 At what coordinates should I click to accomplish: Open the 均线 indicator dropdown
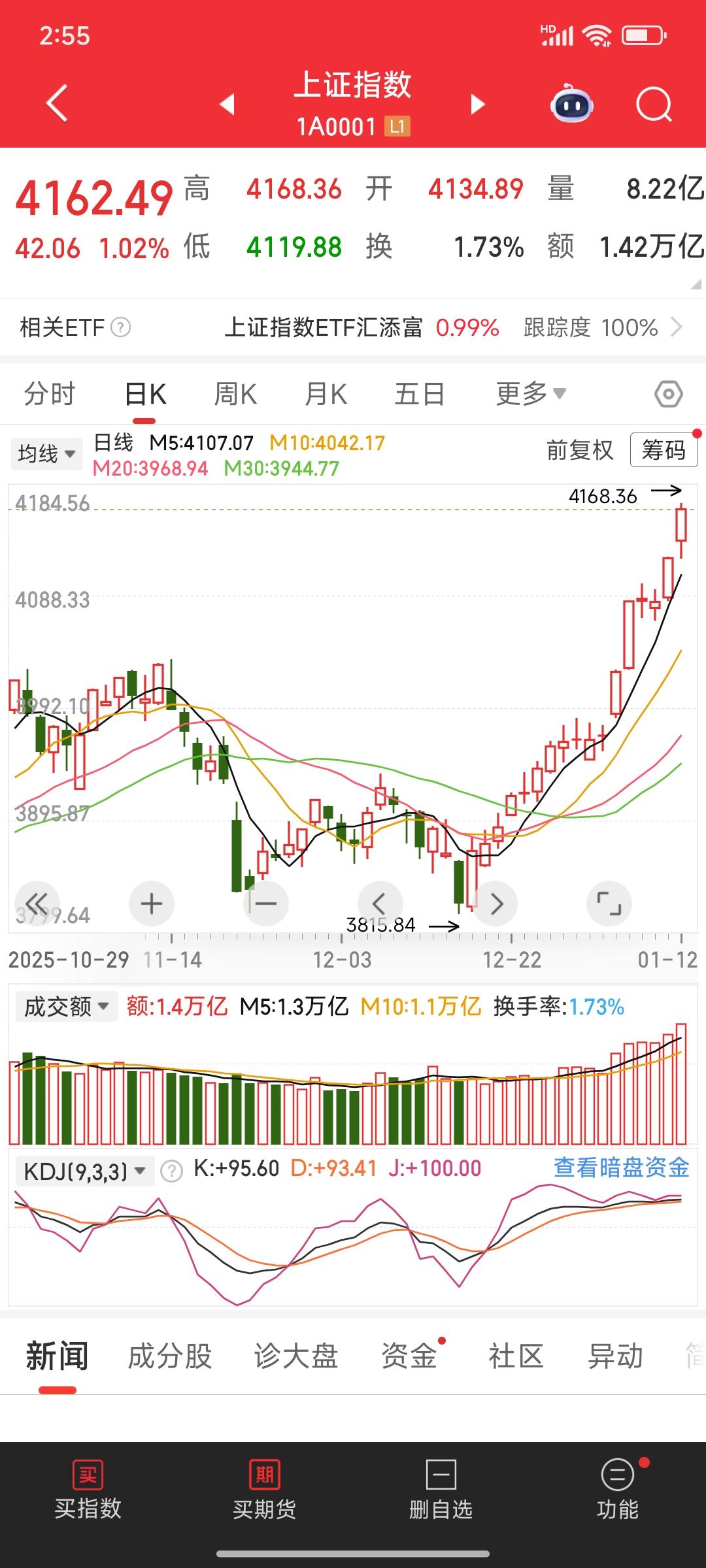[x=46, y=453]
